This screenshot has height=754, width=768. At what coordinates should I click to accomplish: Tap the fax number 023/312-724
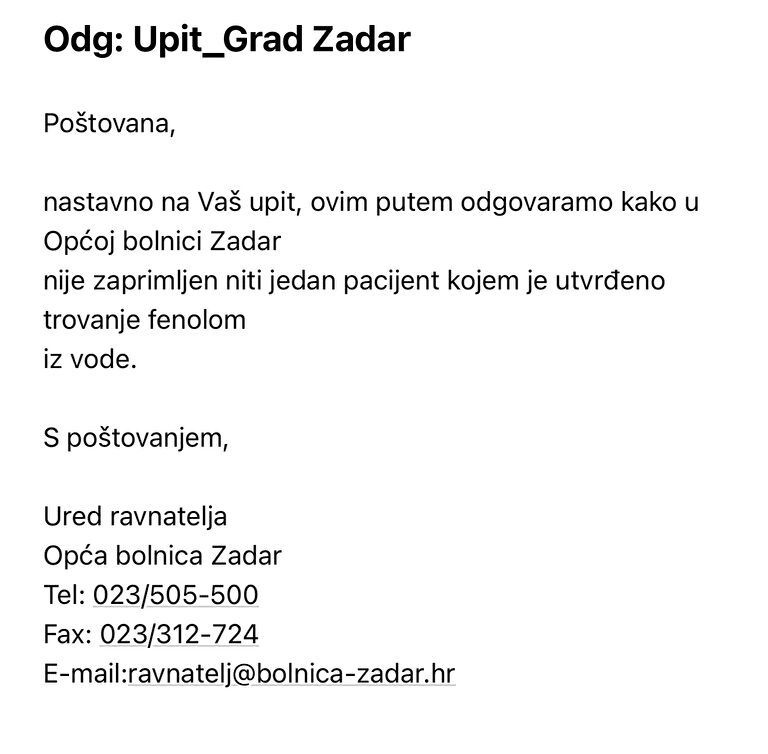click(x=179, y=635)
